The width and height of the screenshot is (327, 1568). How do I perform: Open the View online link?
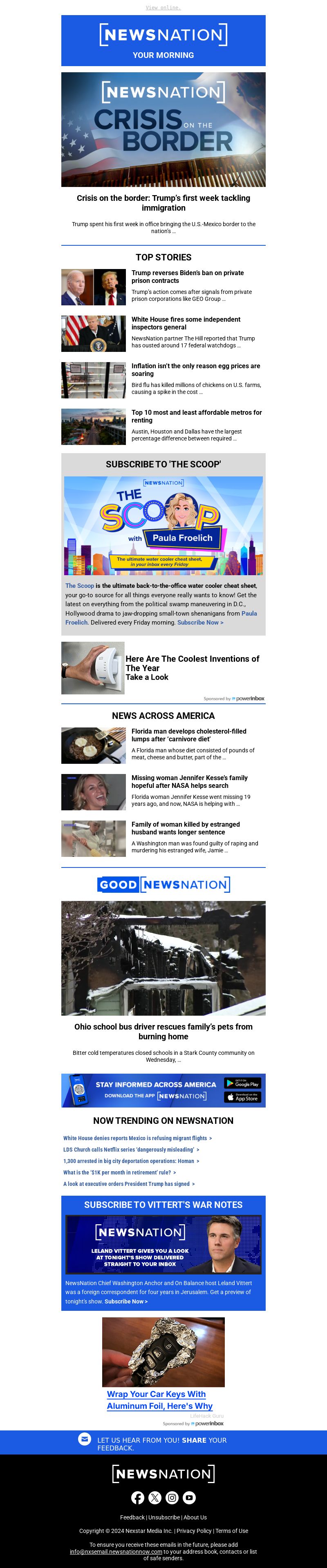point(163,7)
